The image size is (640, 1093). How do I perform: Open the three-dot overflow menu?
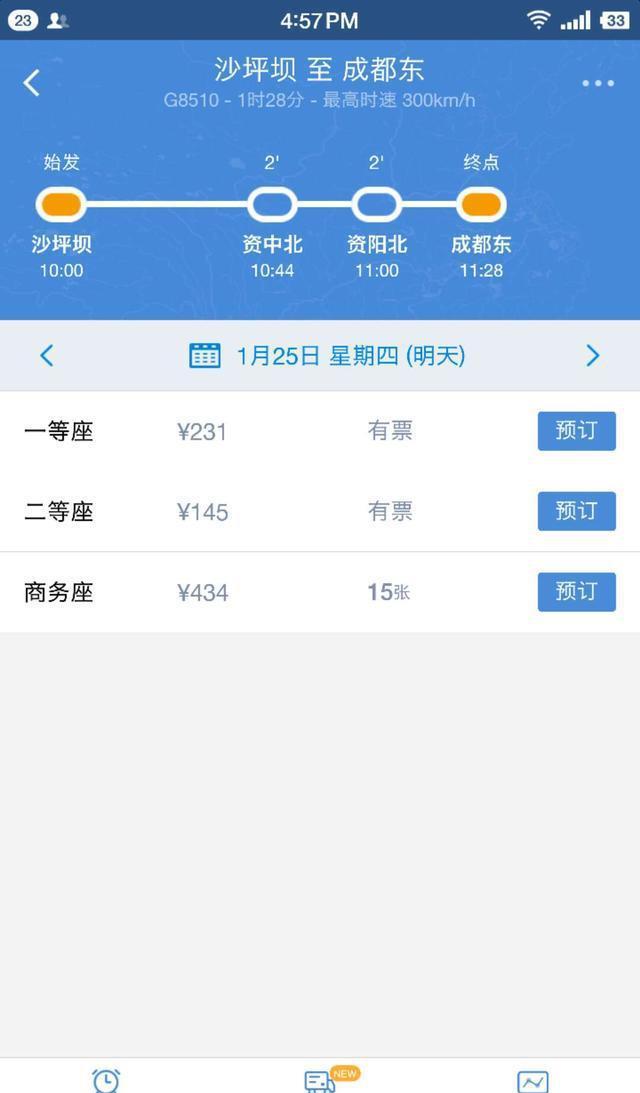[x=598, y=83]
